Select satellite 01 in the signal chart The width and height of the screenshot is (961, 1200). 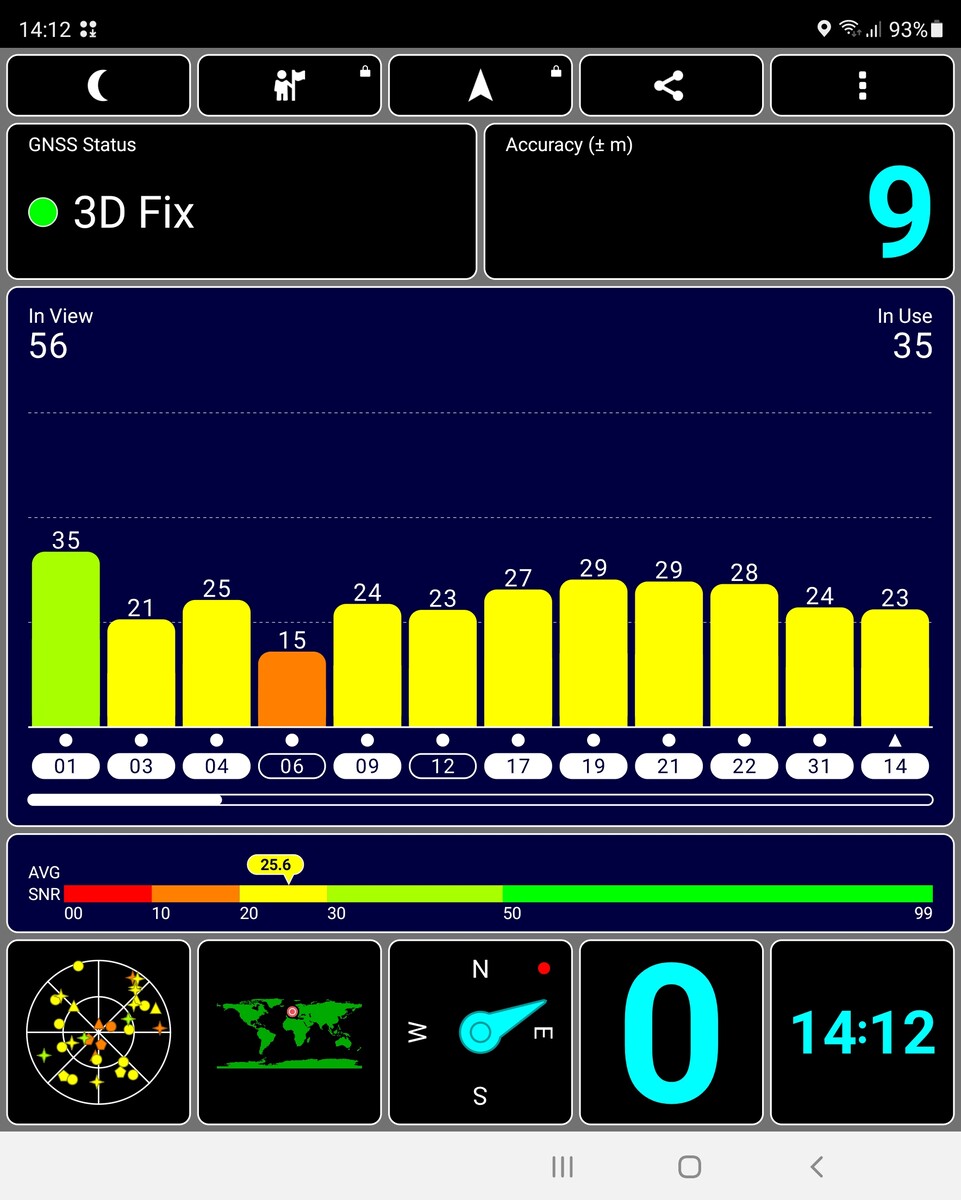[66, 766]
